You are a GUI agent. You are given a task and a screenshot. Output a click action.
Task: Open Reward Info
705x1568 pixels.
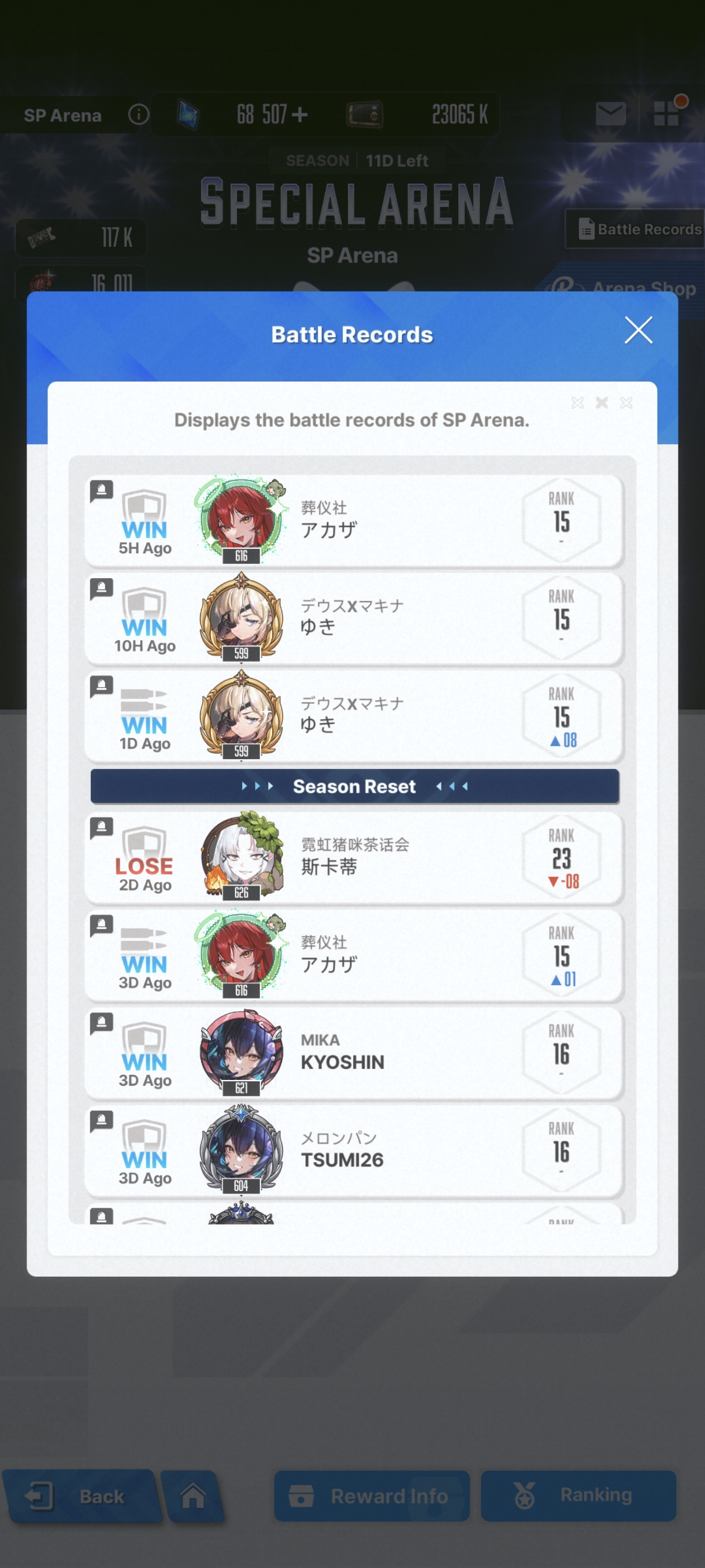point(372,1496)
